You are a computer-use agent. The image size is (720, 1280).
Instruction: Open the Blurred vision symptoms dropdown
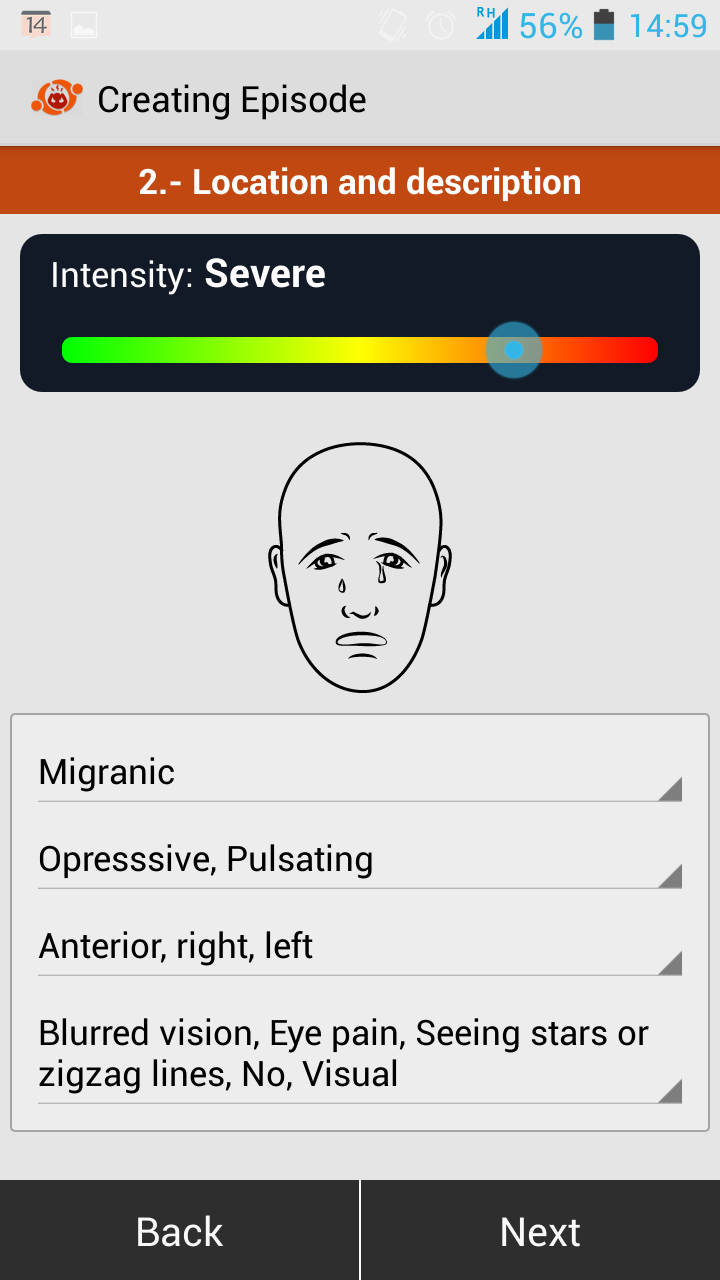pos(359,1054)
